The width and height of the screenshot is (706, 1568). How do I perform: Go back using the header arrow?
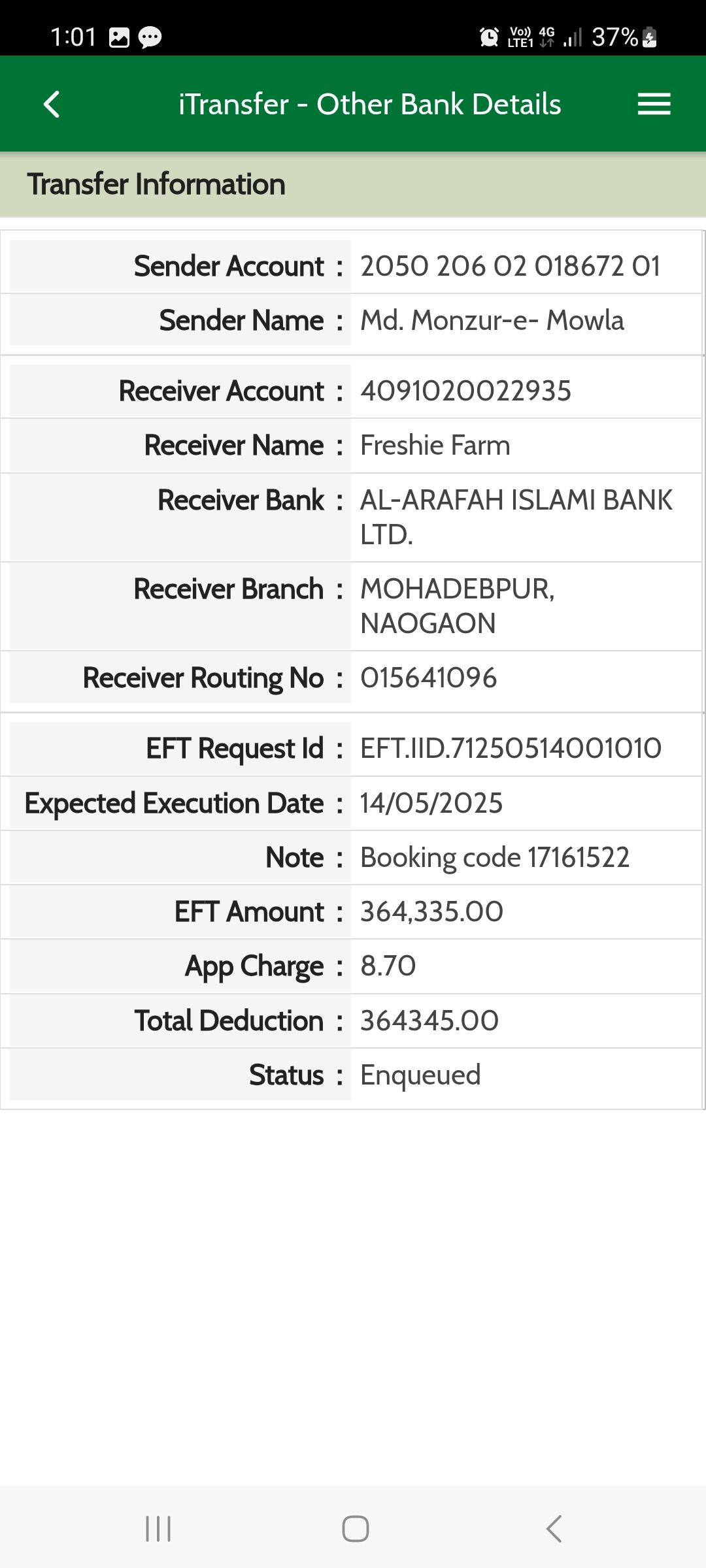(x=52, y=104)
